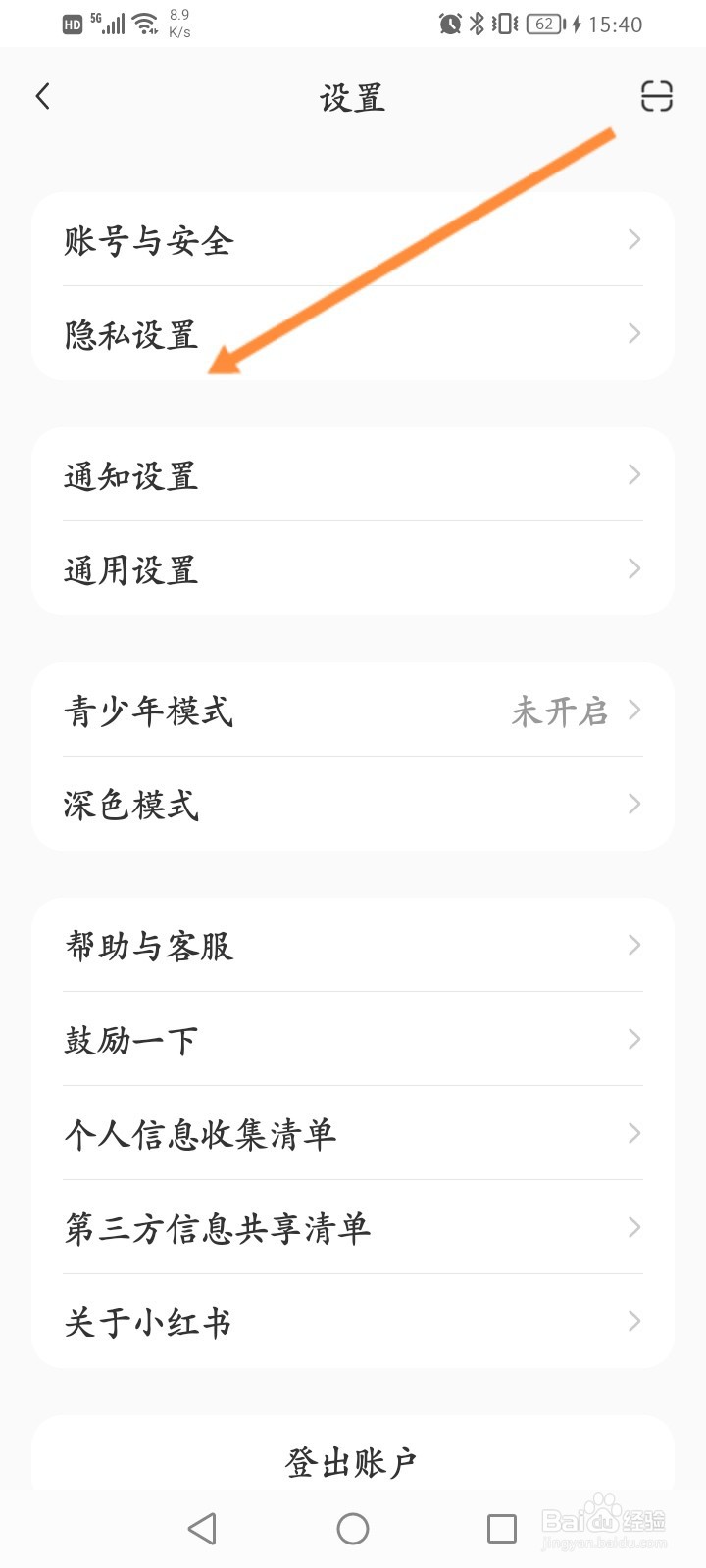The height and width of the screenshot is (1568, 706).
Task: Tap the circle home navigation button
Action: pyautogui.click(x=353, y=1527)
